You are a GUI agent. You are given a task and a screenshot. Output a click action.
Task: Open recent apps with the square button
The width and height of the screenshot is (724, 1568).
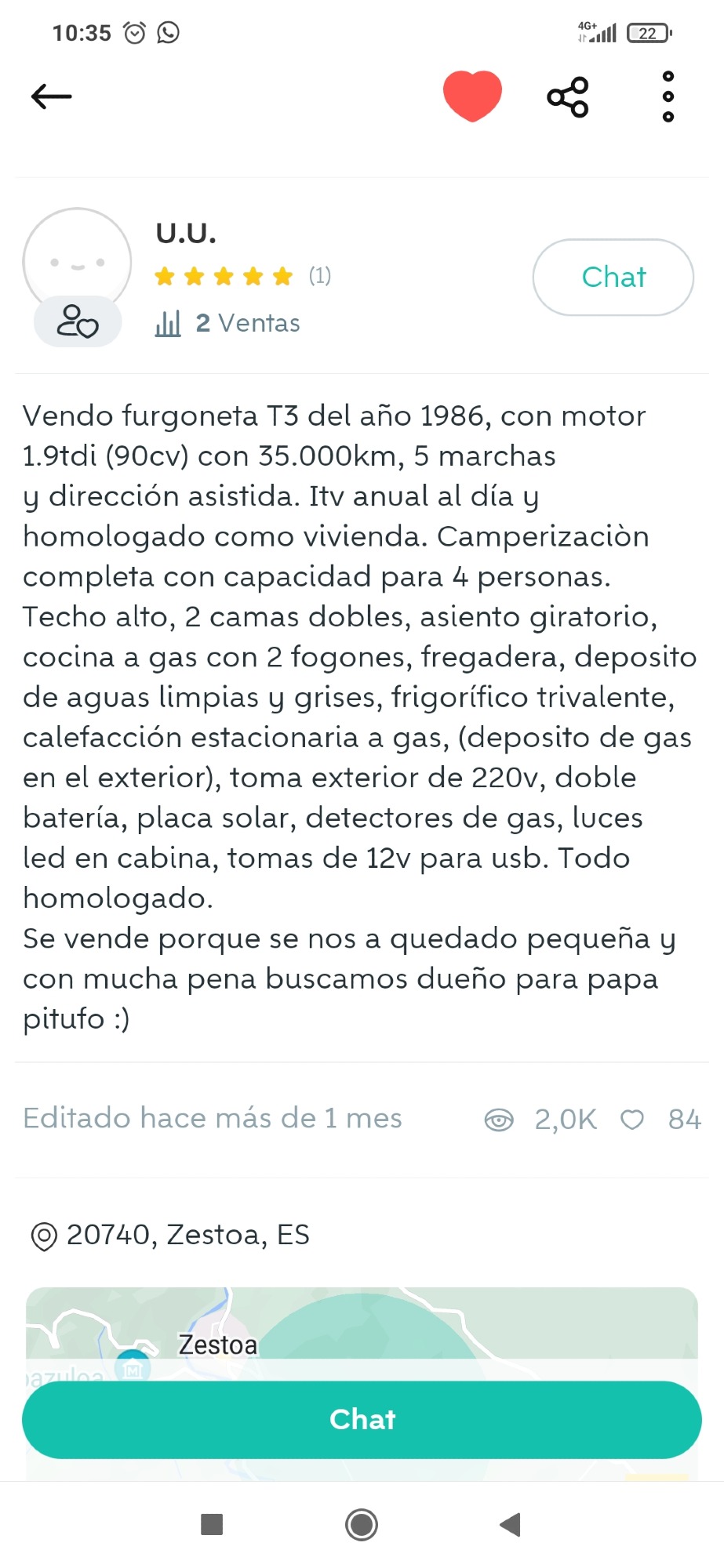click(212, 1525)
